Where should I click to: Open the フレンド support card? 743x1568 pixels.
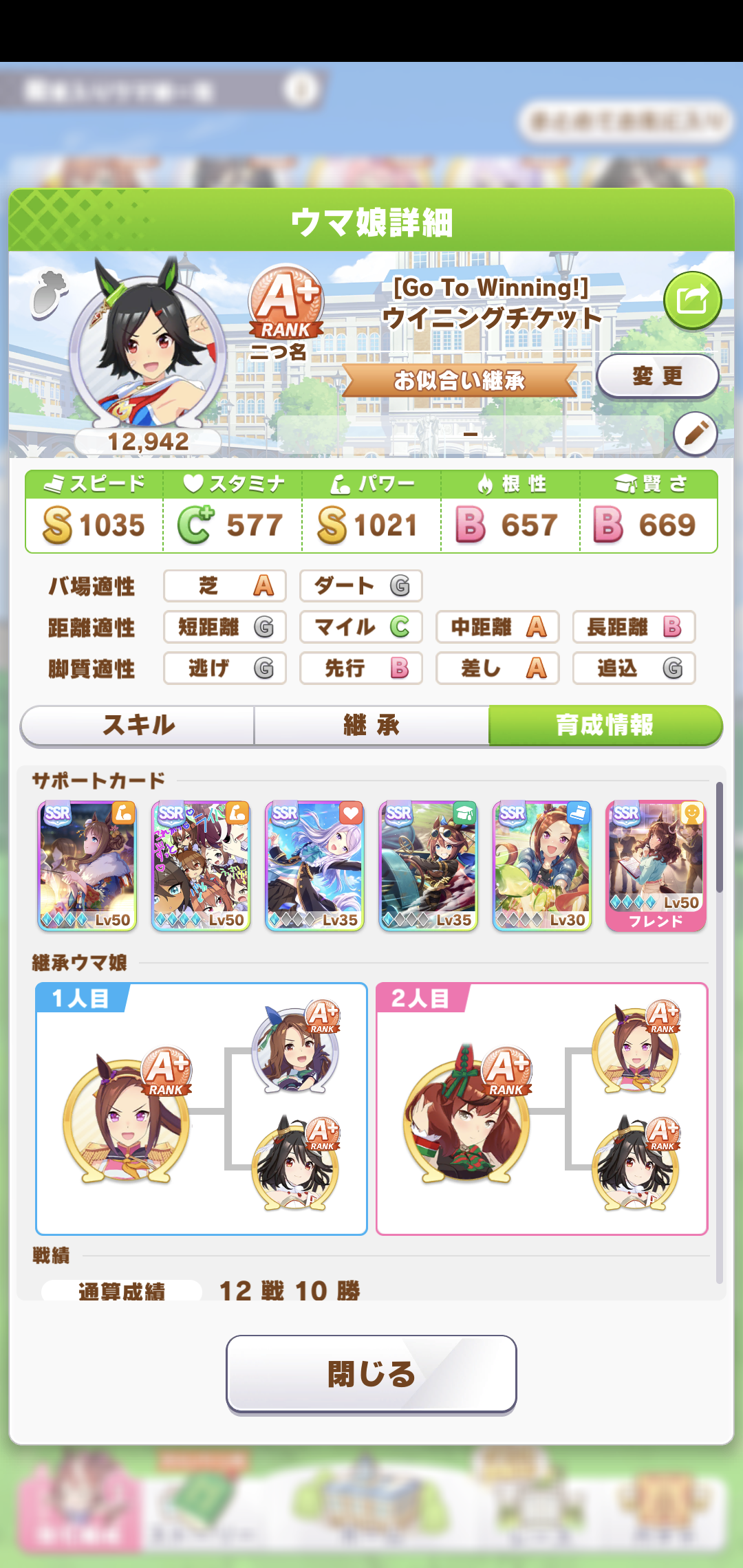point(656,866)
